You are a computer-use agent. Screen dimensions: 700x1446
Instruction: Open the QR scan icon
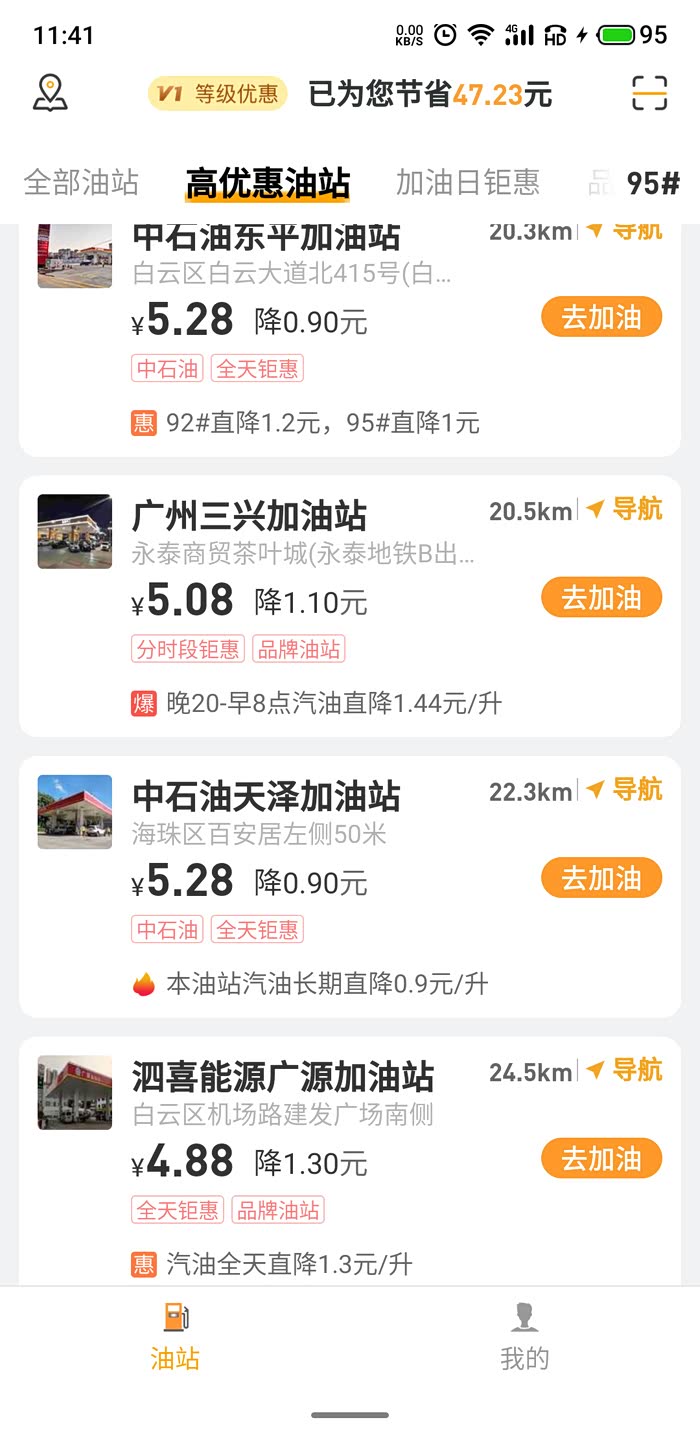[x=649, y=93]
